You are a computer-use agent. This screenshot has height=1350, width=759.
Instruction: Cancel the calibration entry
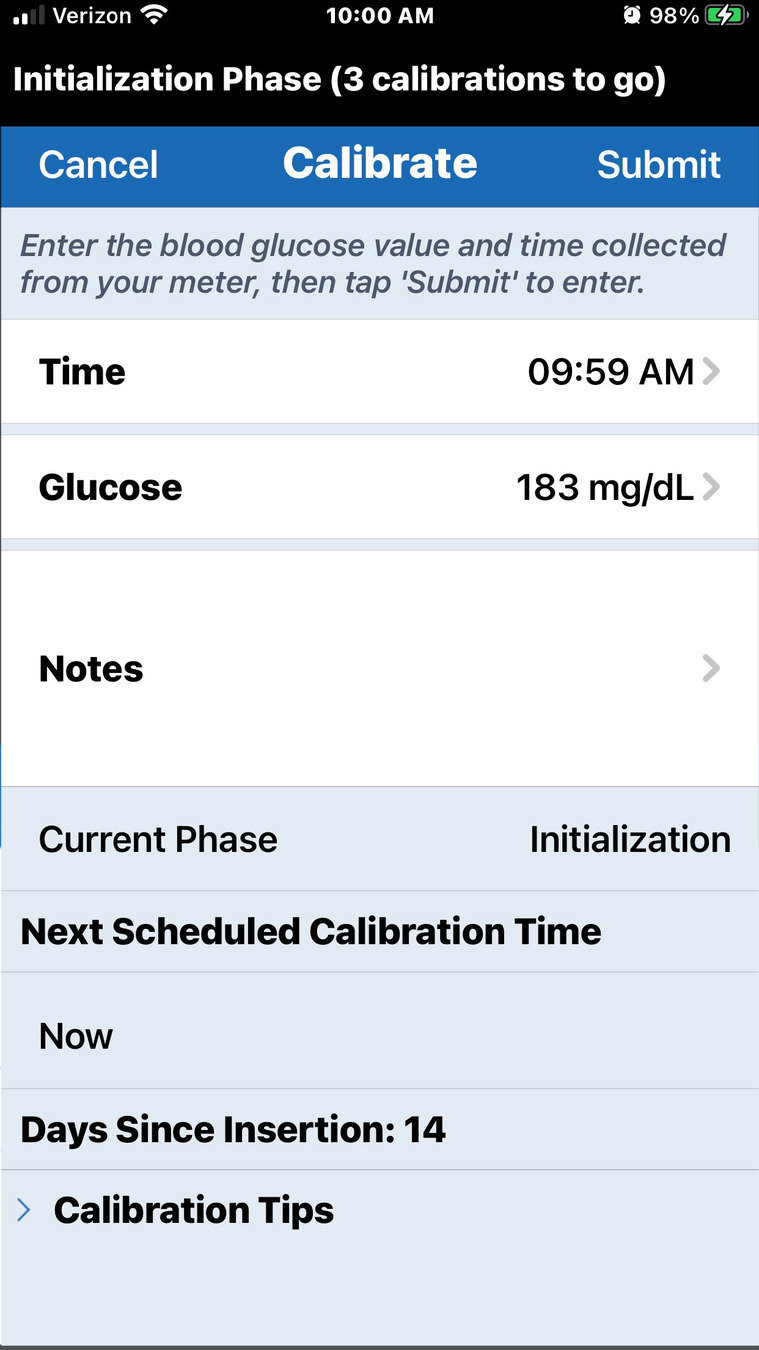98,165
